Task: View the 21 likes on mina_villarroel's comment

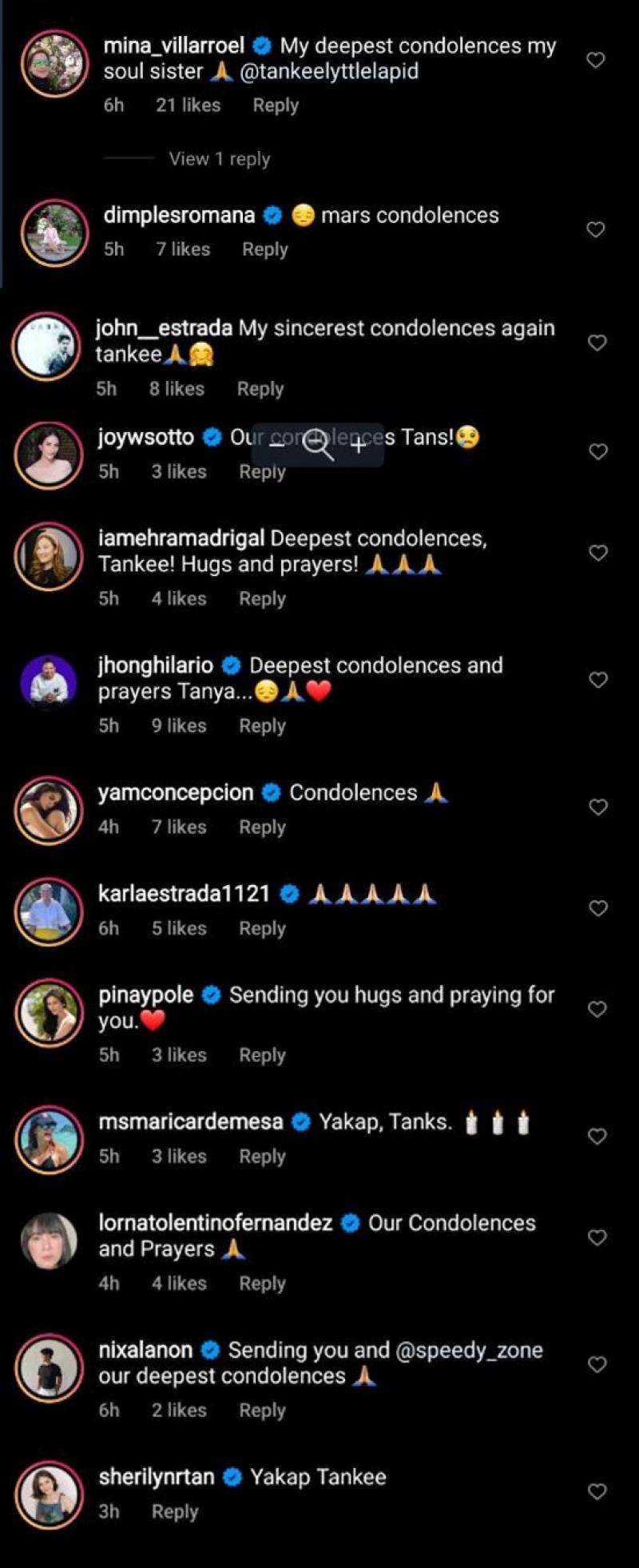Action: (188, 105)
